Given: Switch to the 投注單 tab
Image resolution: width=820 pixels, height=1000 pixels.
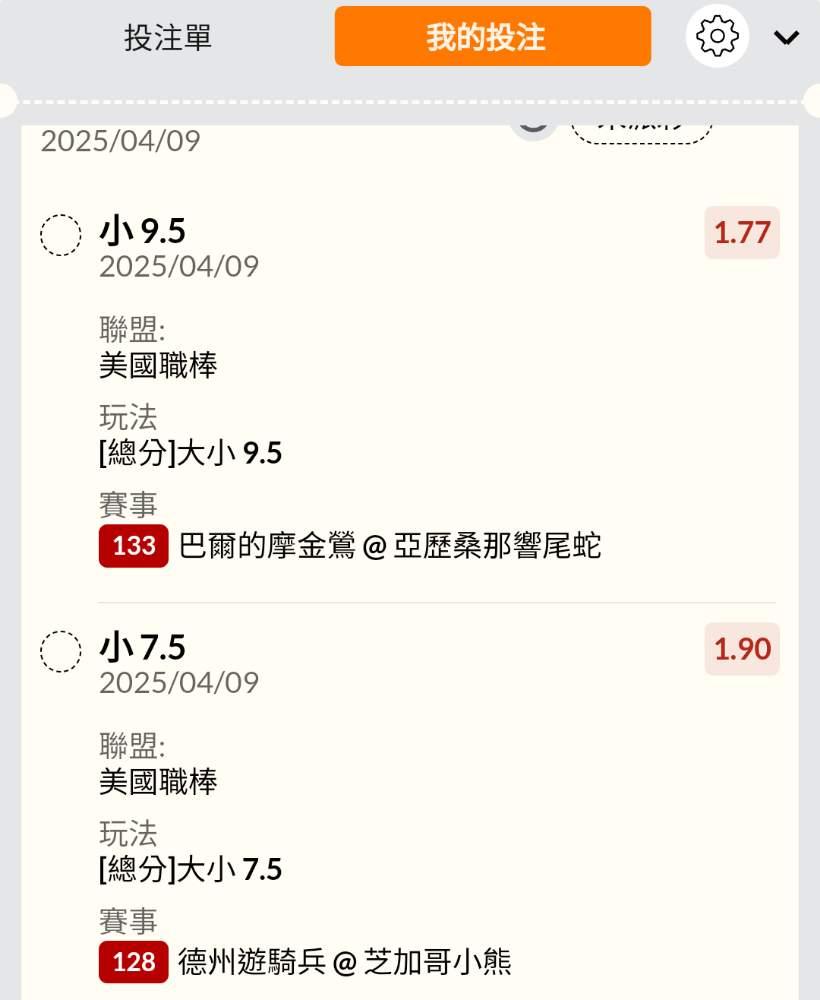Looking at the screenshot, I should pos(168,38).
